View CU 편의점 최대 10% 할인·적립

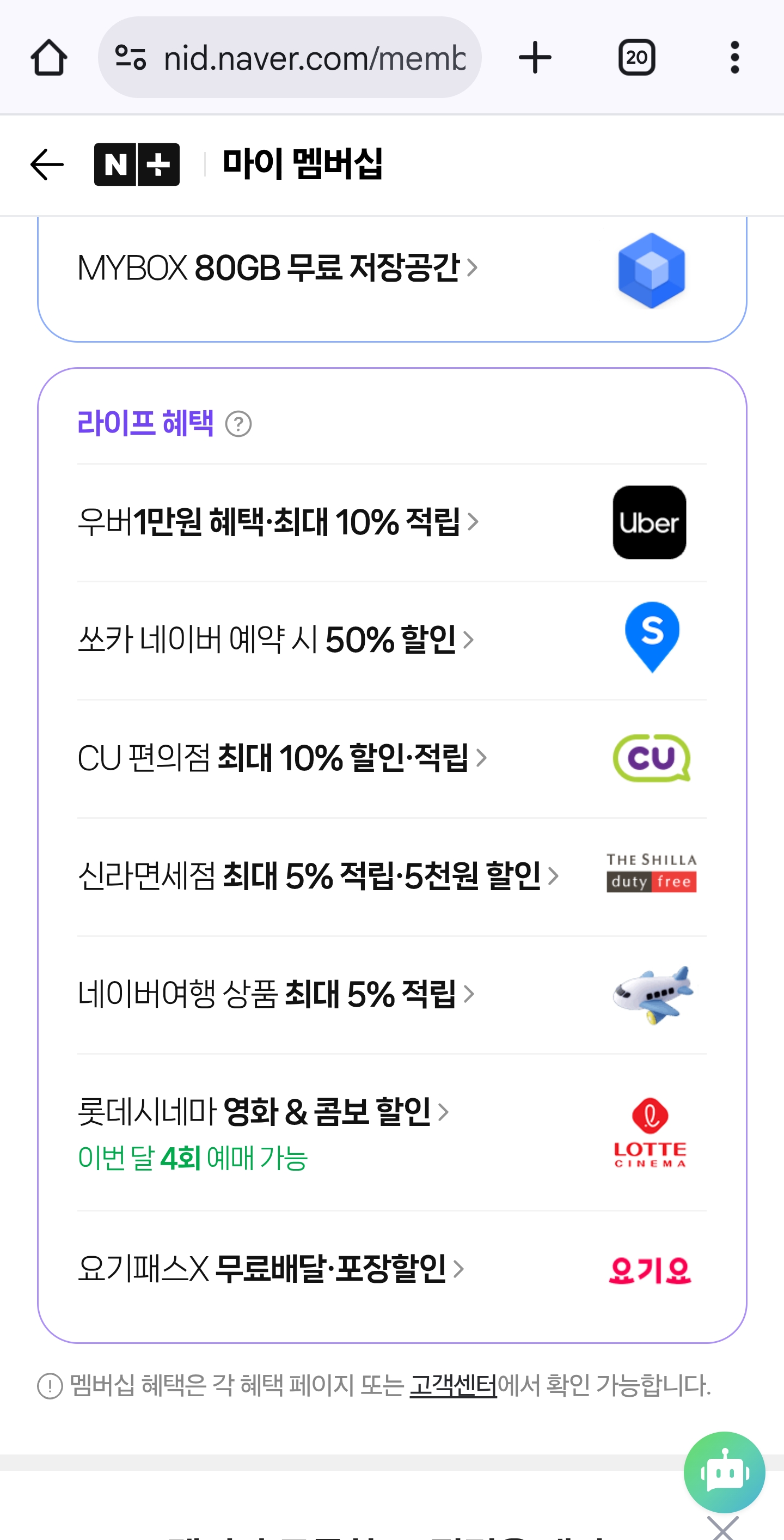[x=282, y=758]
